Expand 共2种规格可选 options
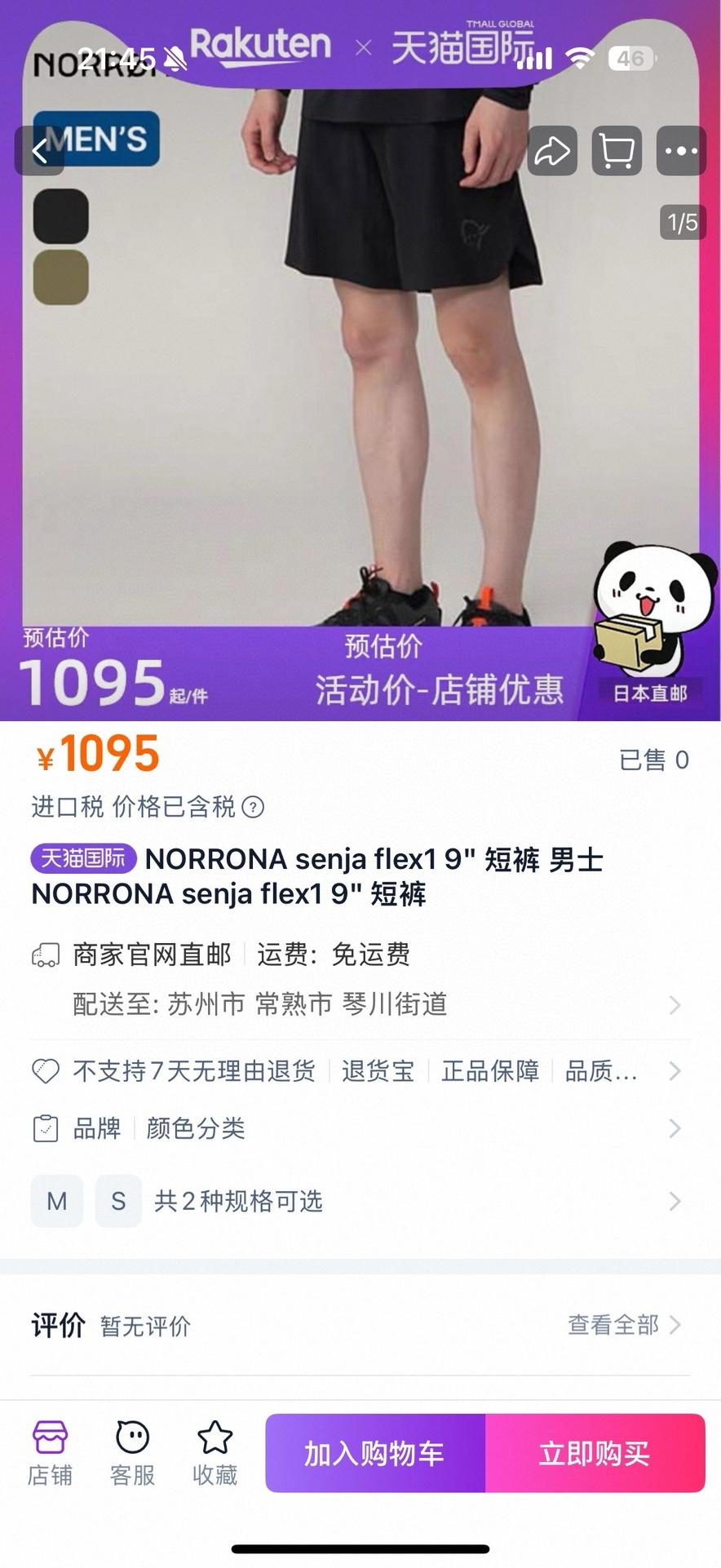 coord(408,1201)
